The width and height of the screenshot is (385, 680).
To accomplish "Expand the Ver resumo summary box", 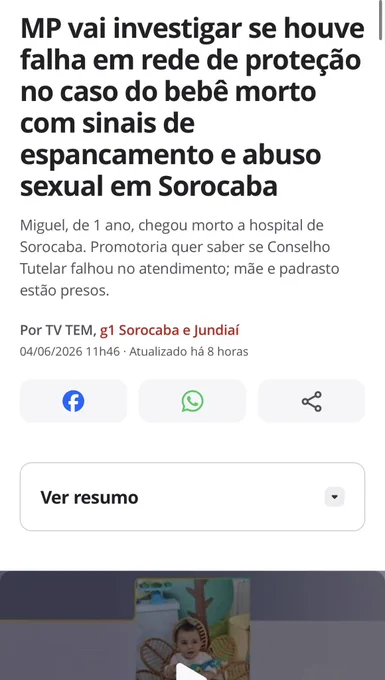I will pyautogui.click(x=192, y=497).
